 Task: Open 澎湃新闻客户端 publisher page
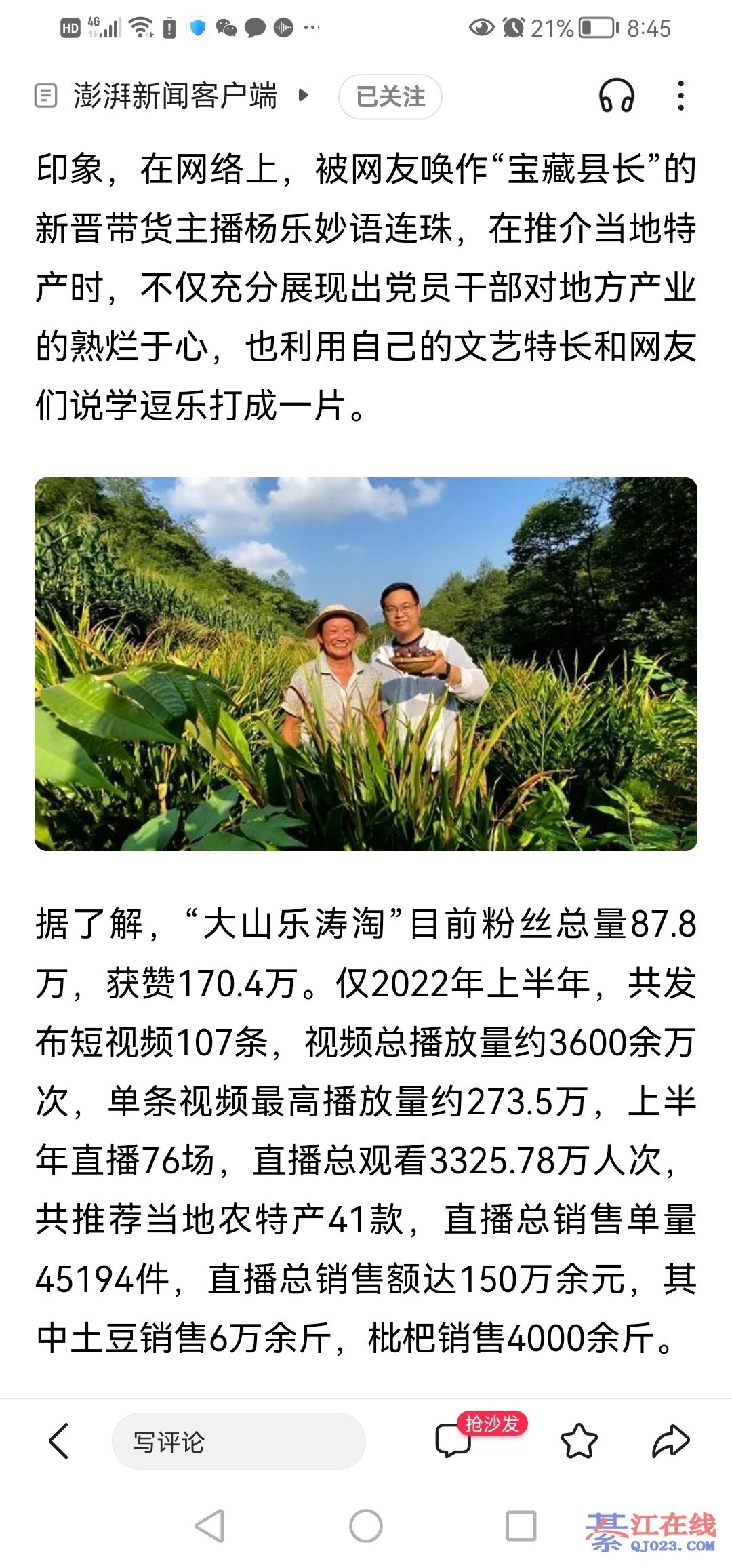coord(174,96)
